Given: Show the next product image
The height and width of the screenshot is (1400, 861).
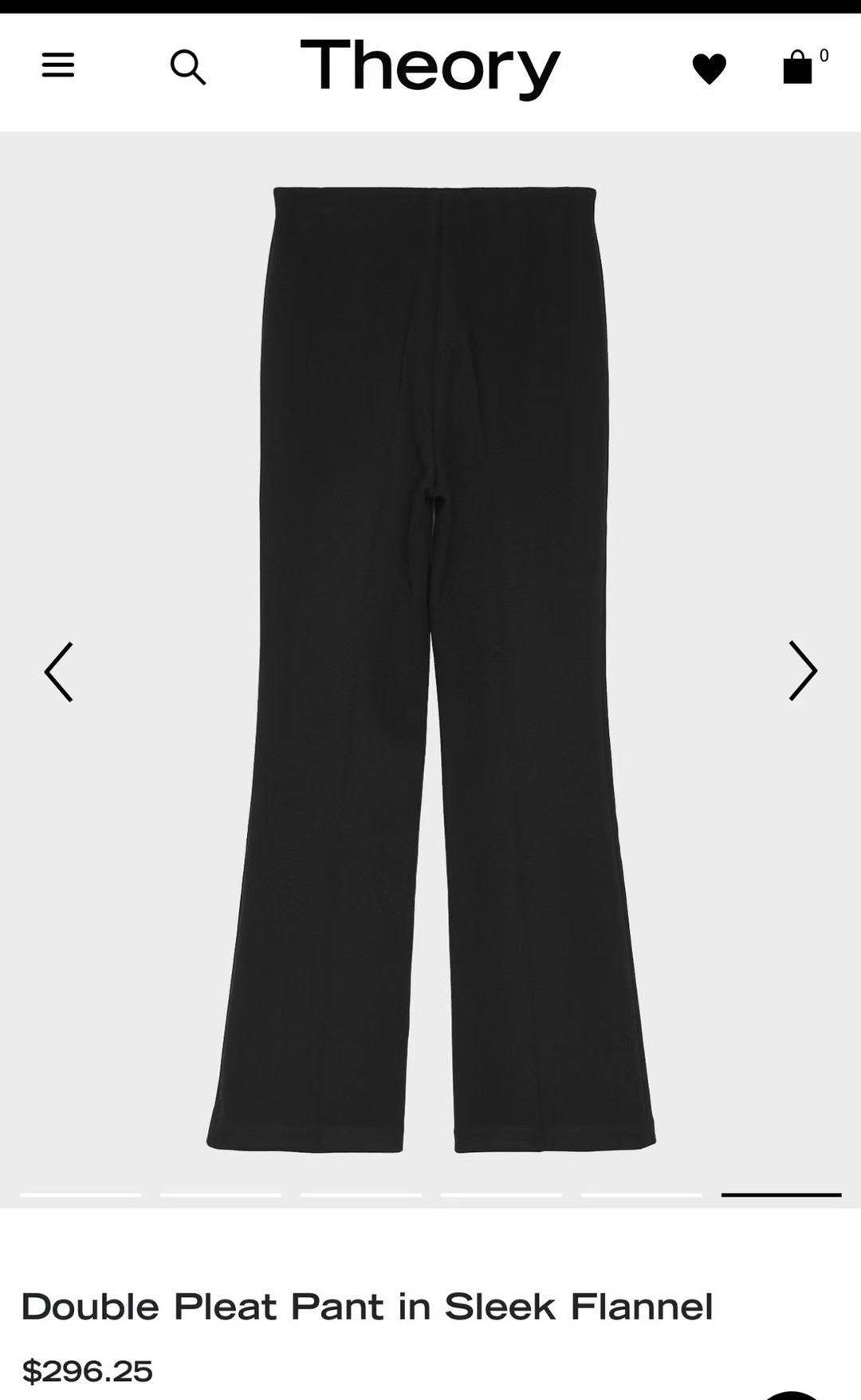Looking at the screenshot, I should click(x=802, y=671).
